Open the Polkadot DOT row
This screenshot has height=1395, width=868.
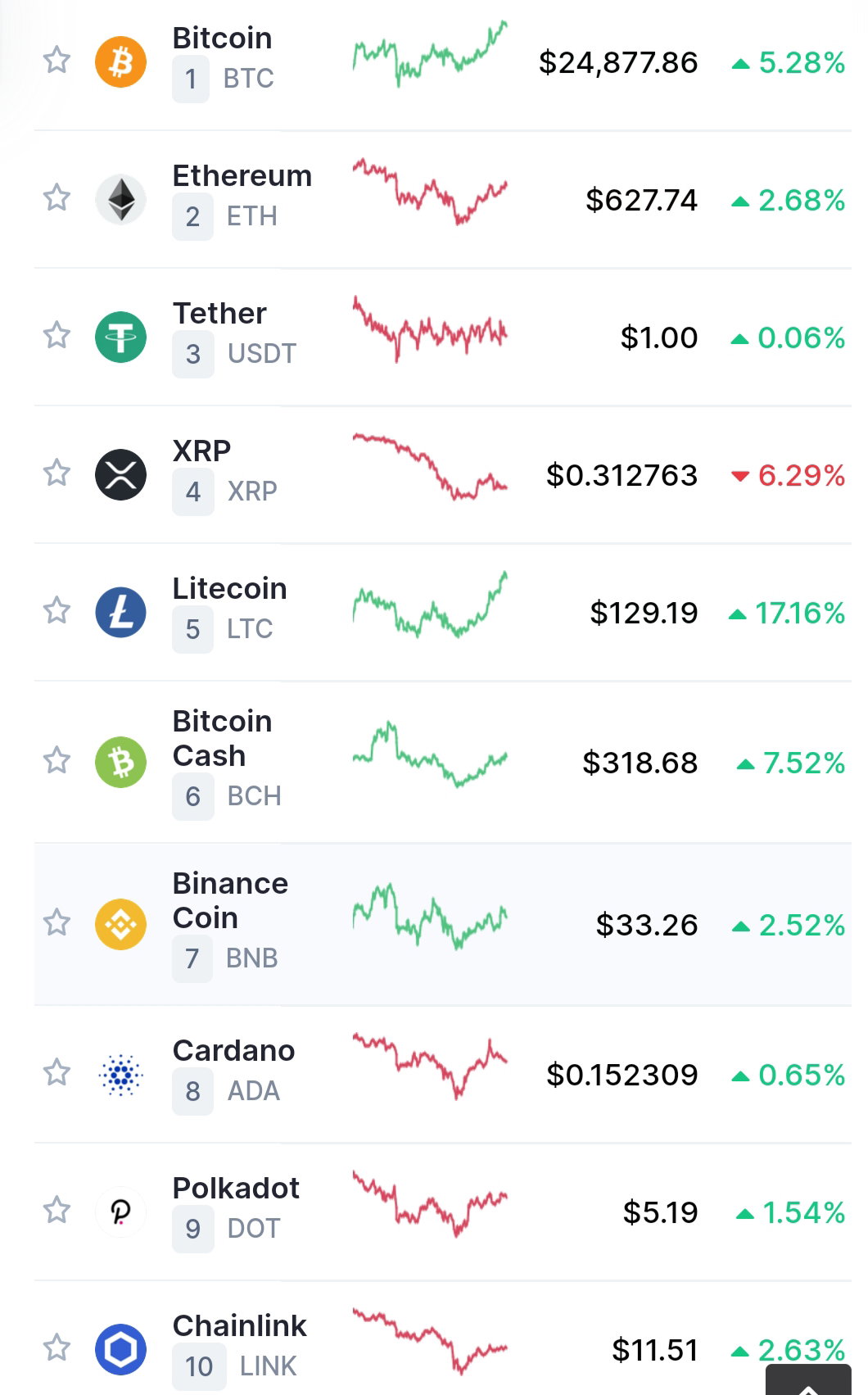pos(443,1212)
